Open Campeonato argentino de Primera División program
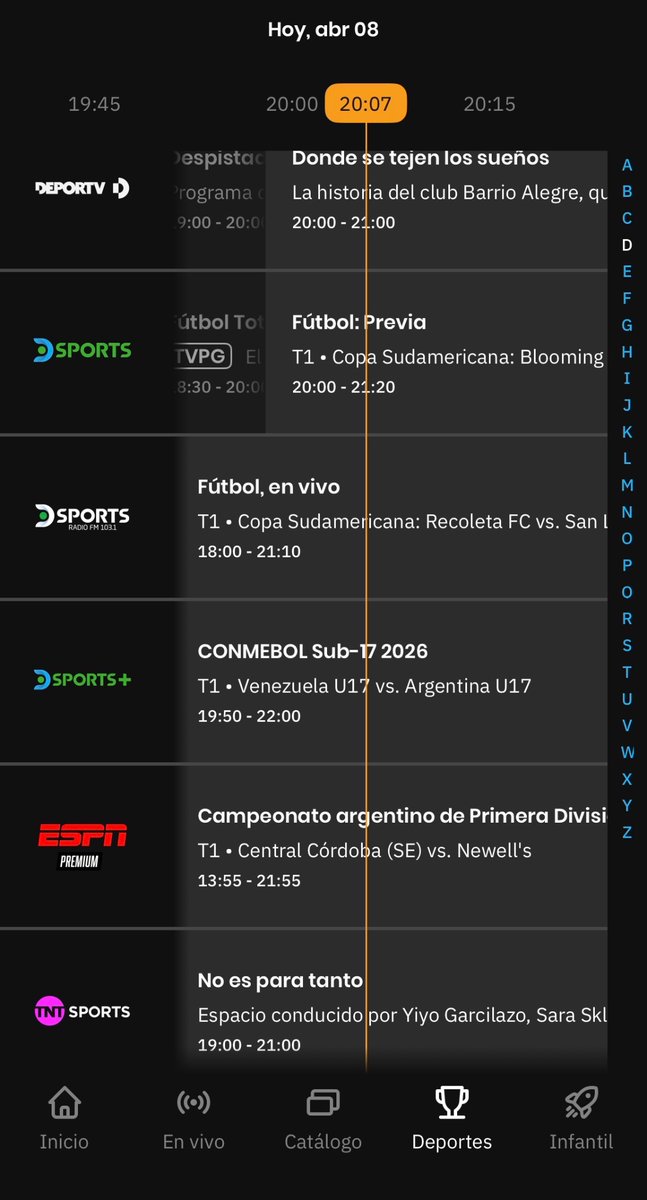 (400, 847)
